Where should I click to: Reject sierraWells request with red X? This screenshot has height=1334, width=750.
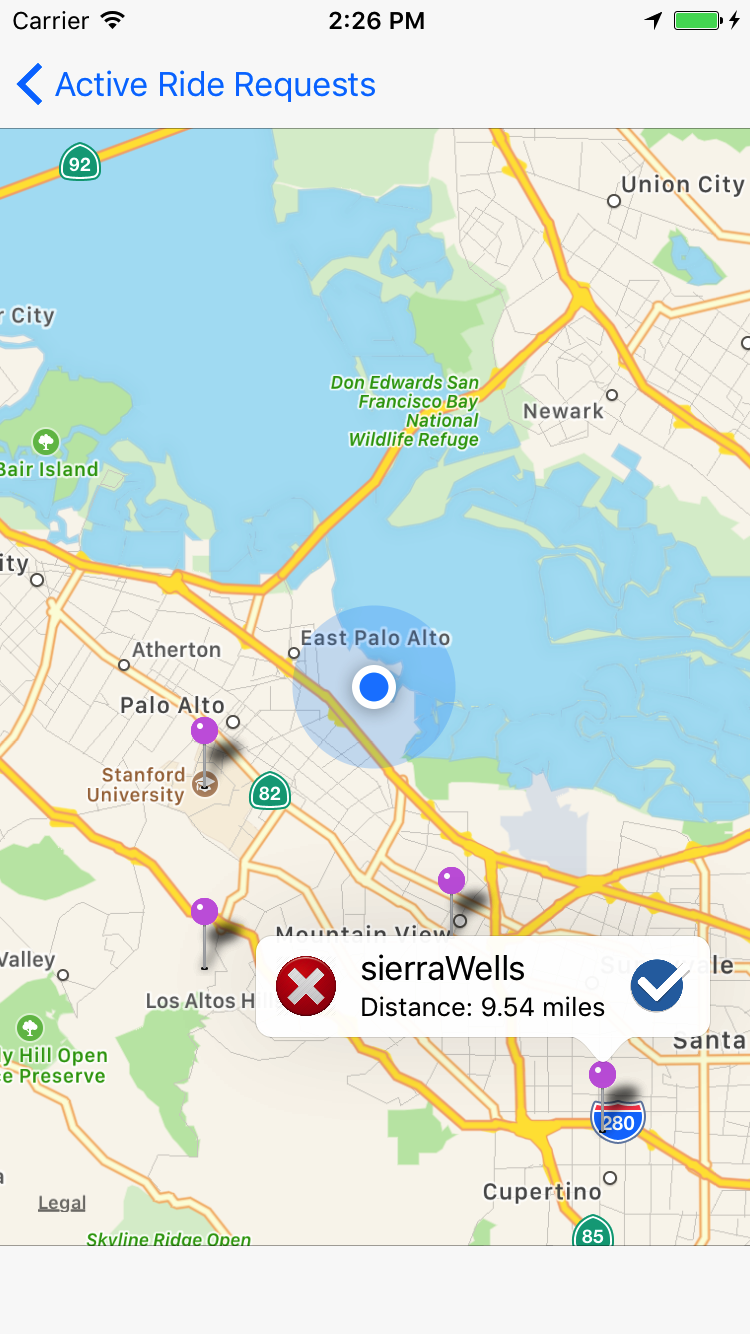click(306, 986)
